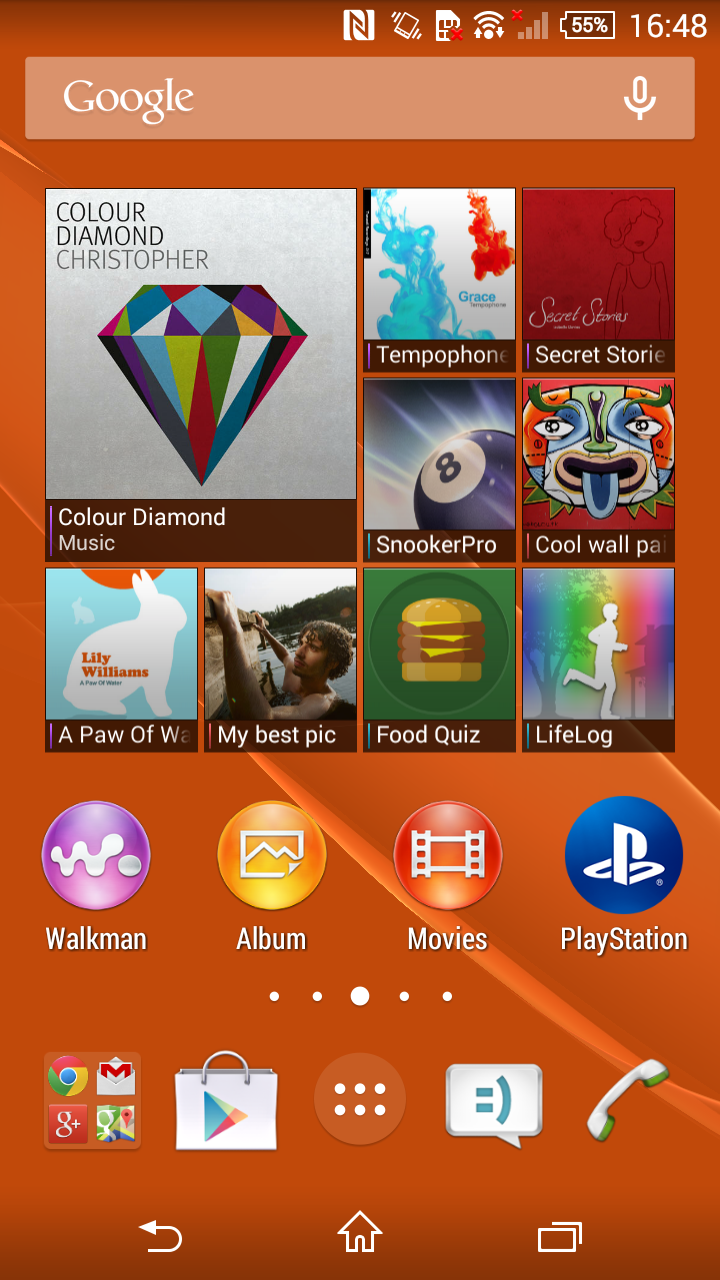Open the Cool wall paper tile
The width and height of the screenshot is (720, 1280).
point(598,470)
